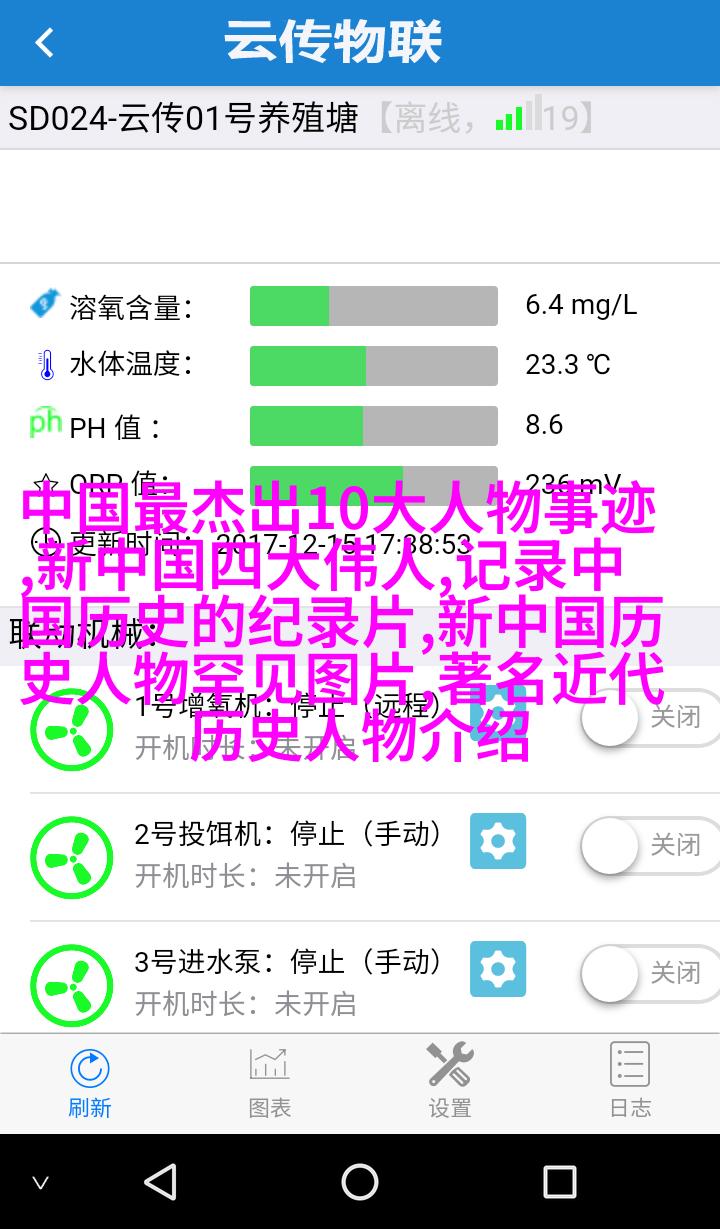Open settings gear for 2号投饵机
Image resolution: width=720 pixels, height=1229 pixels.
(498, 841)
